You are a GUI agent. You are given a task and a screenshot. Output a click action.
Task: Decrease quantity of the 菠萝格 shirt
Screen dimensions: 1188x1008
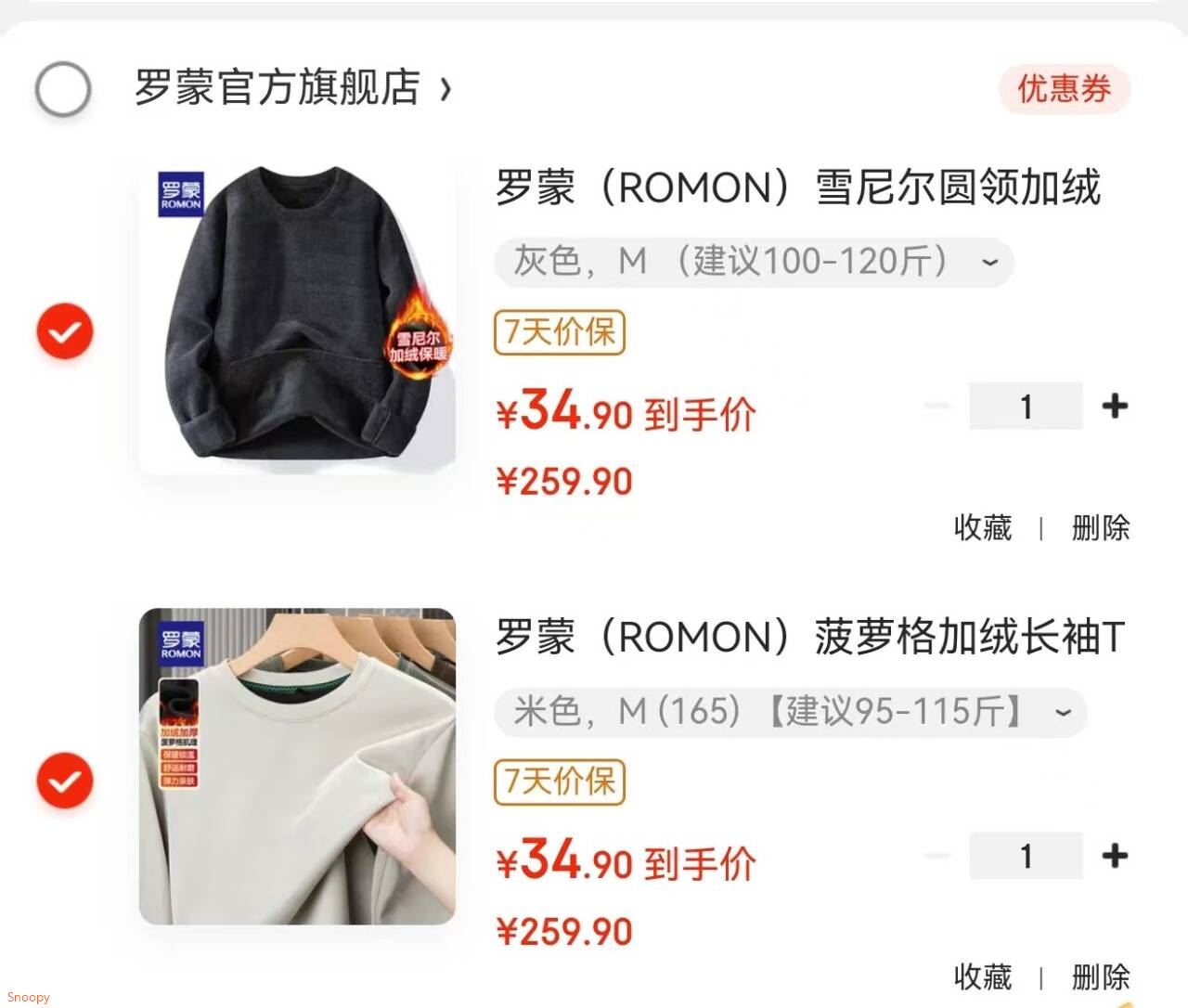click(x=937, y=855)
